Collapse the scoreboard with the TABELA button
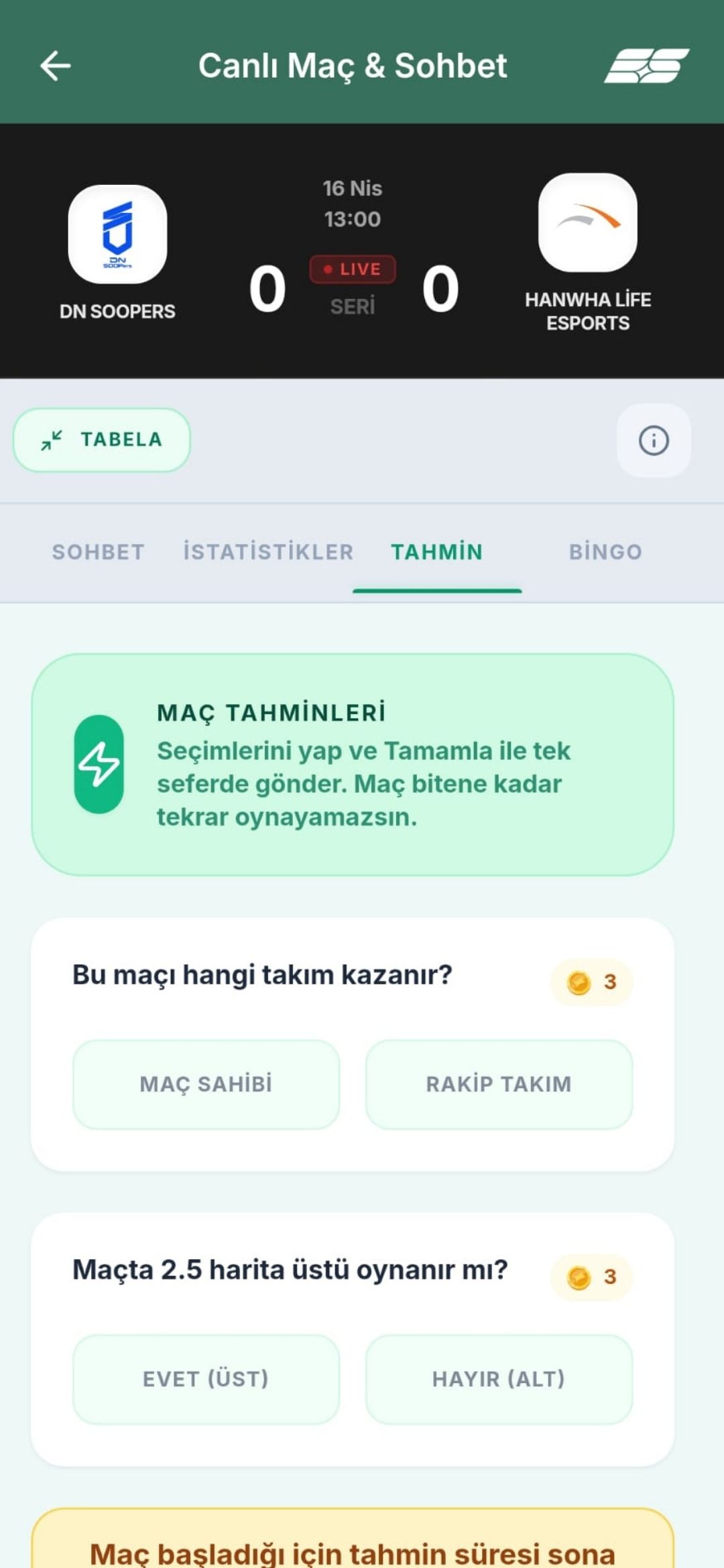 point(102,440)
